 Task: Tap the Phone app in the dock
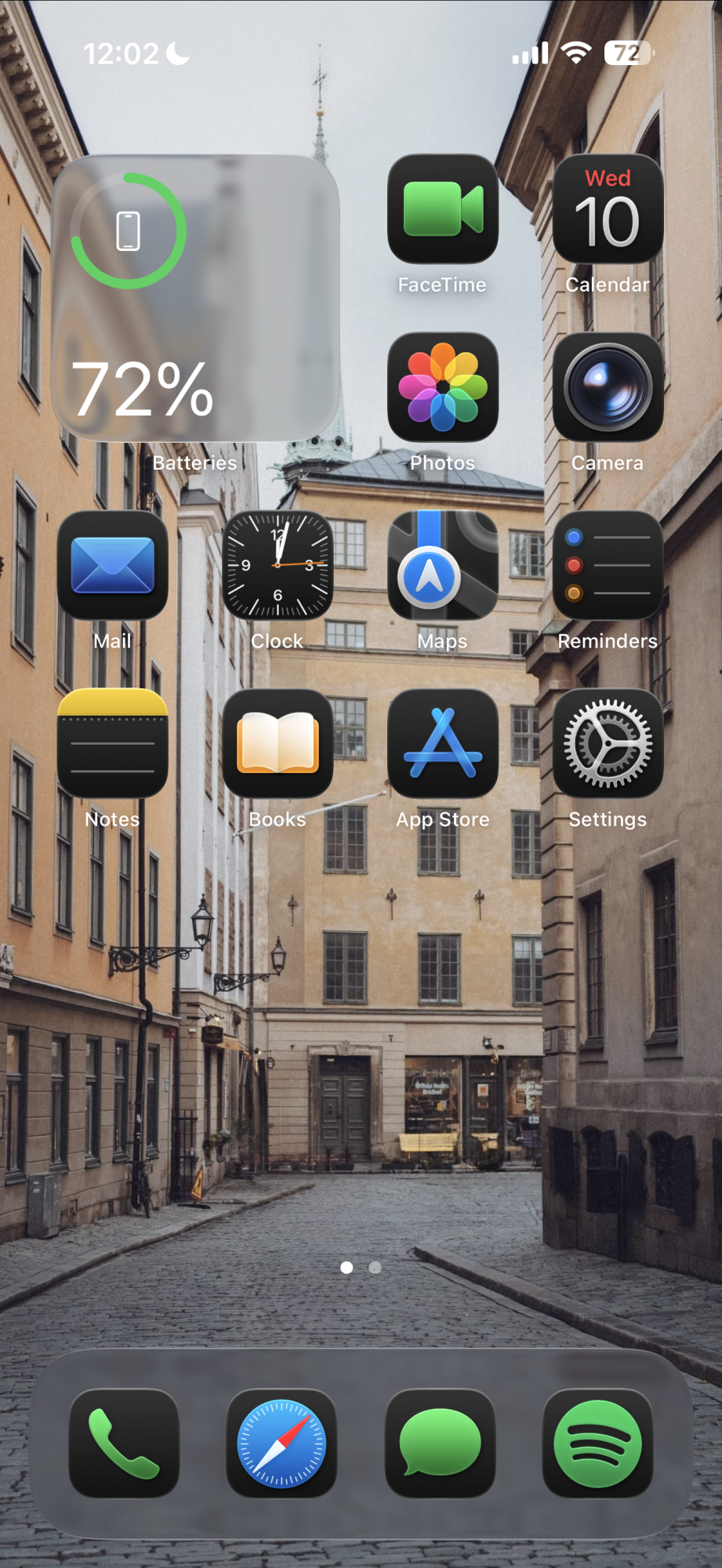click(124, 1443)
